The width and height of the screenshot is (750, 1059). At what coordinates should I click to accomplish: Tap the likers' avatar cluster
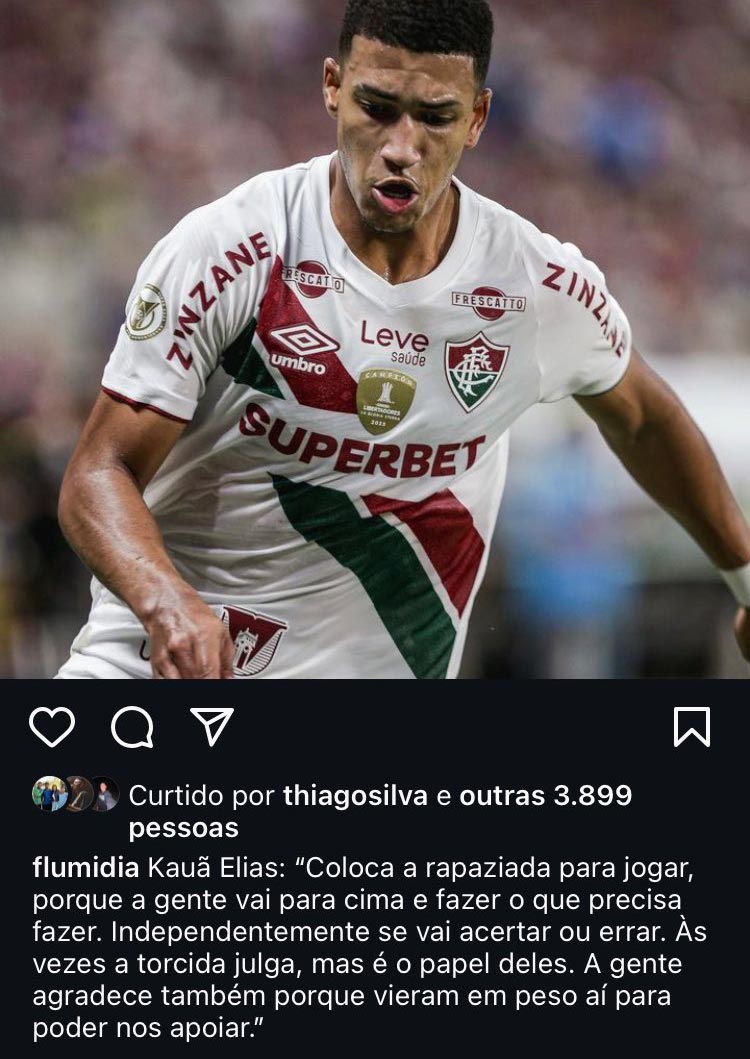(75, 794)
